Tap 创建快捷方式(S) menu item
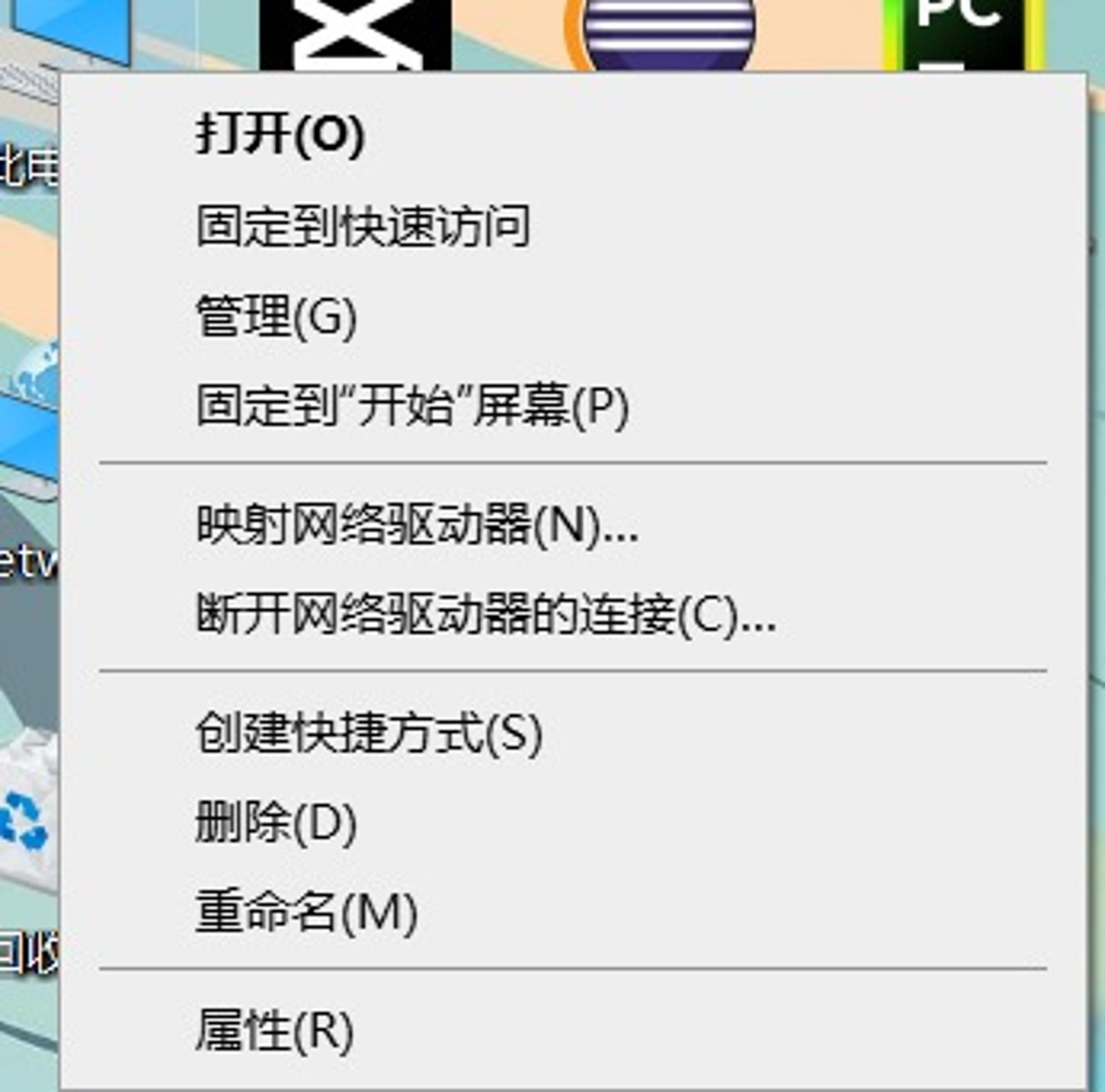The width and height of the screenshot is (1105, 1092). 369,734
